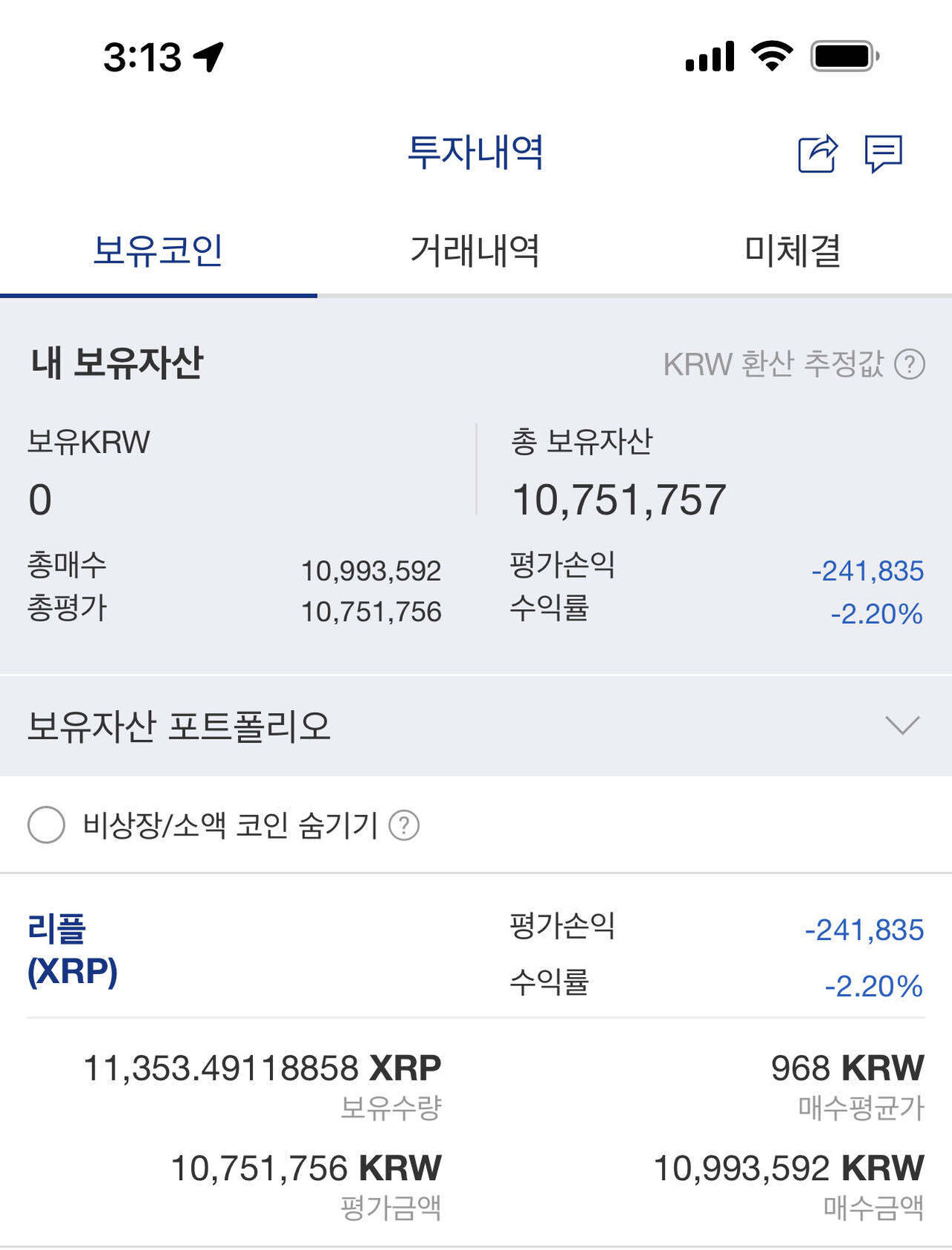The width and height of the screenshot is (952, 1250).
Task: Tap the 총 보유자산 amount 10,751,757
Action: click(x=620, y=498)
